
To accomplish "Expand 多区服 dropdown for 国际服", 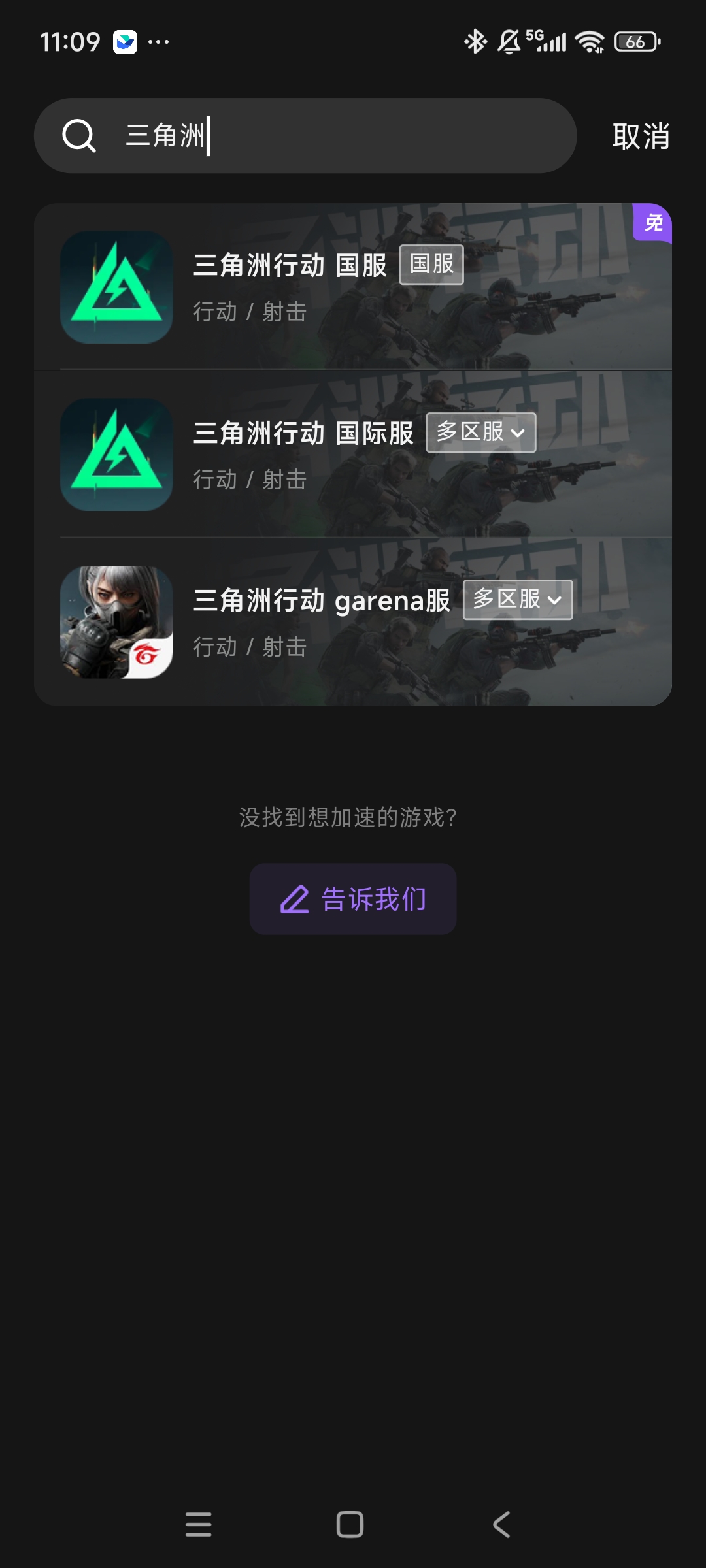I will [481, 433].
